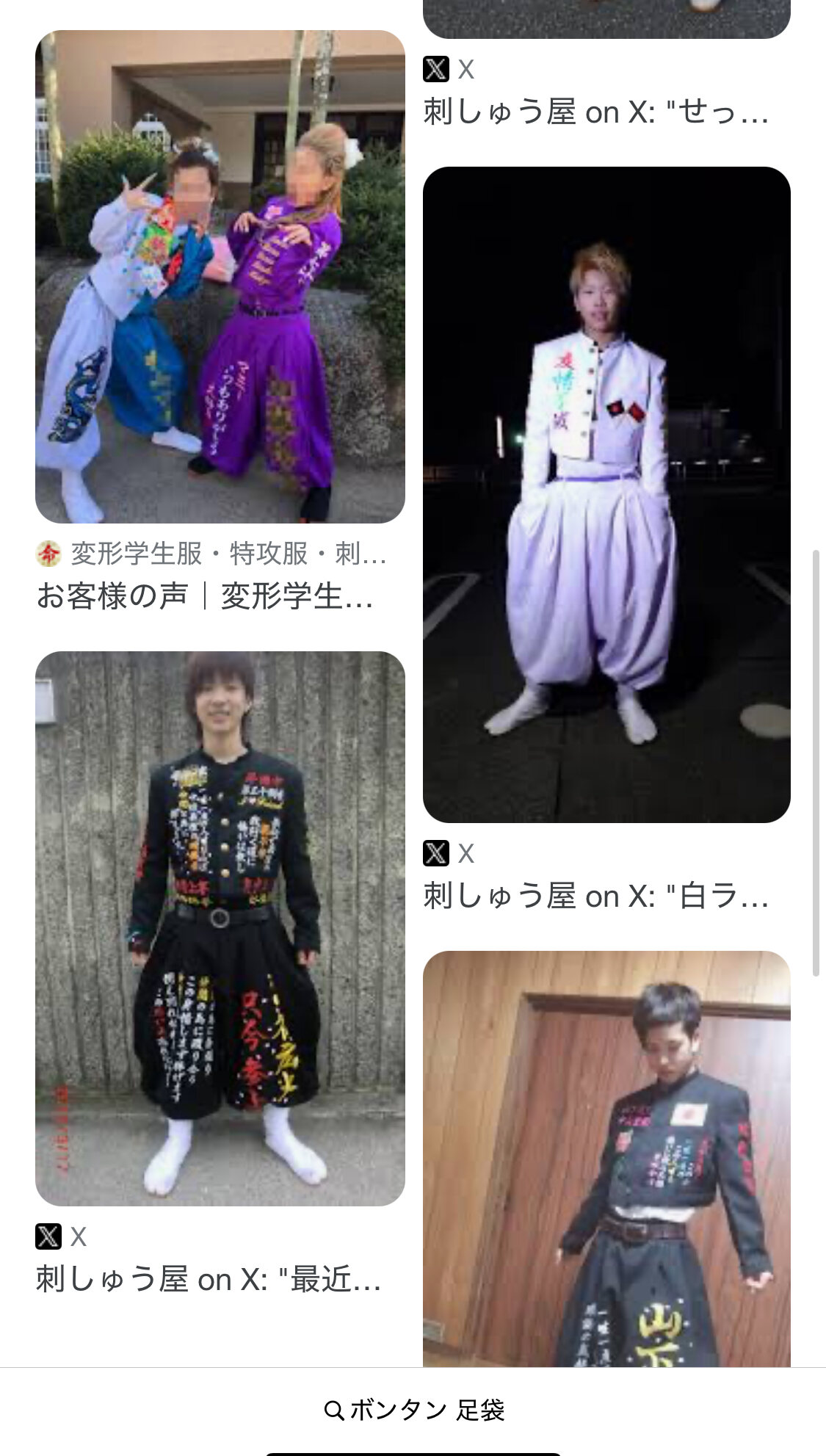Open X post 刺しゅう屋 on X: "白ラ
826x1456 pixels.
[595, 896]
